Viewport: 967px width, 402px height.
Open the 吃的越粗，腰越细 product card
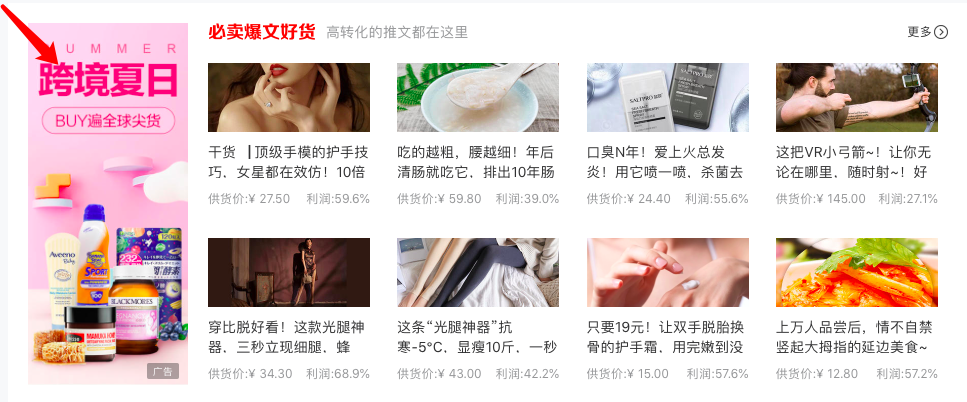click(x=478, y=98)
